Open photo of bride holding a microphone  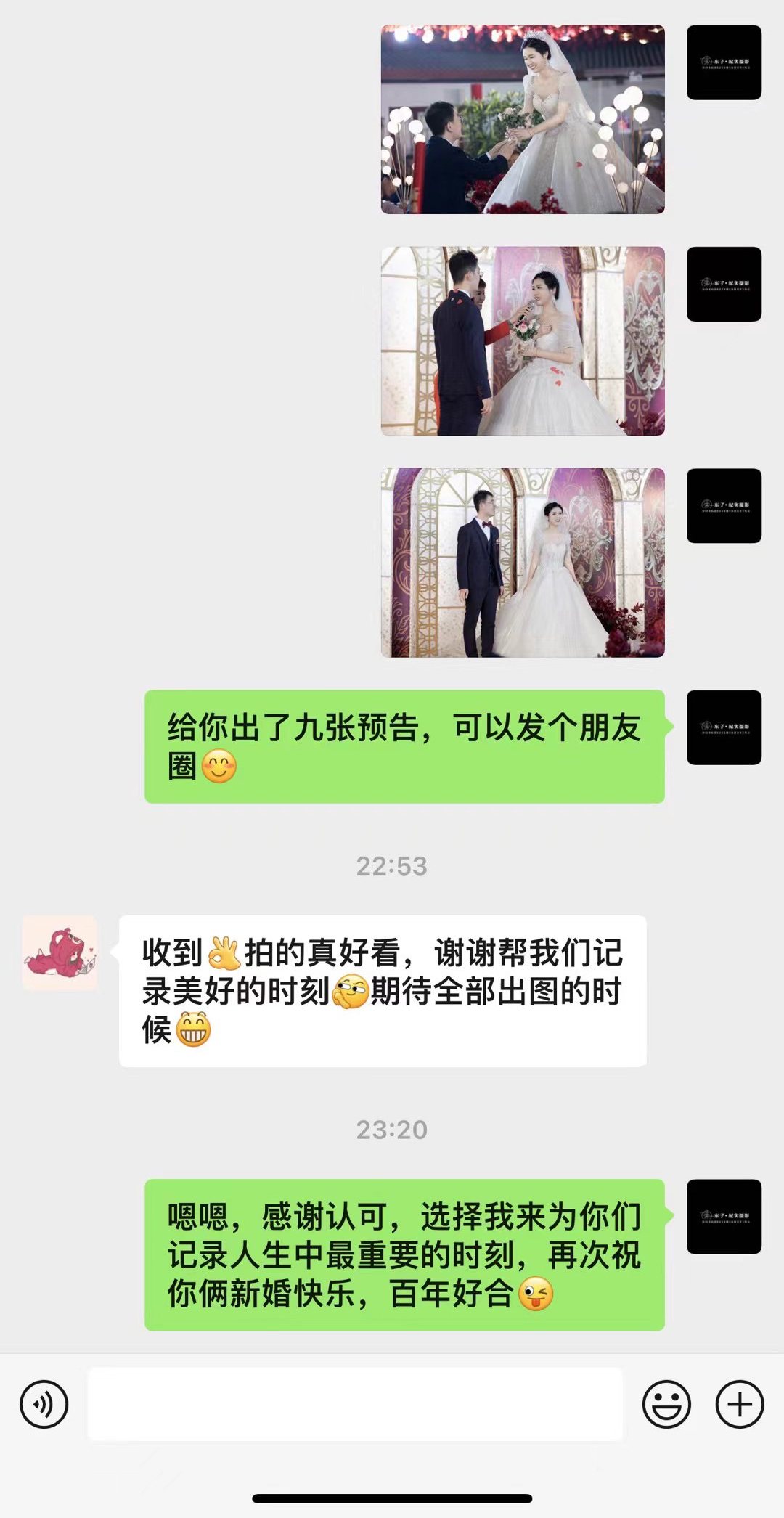(x=523, y=341)
